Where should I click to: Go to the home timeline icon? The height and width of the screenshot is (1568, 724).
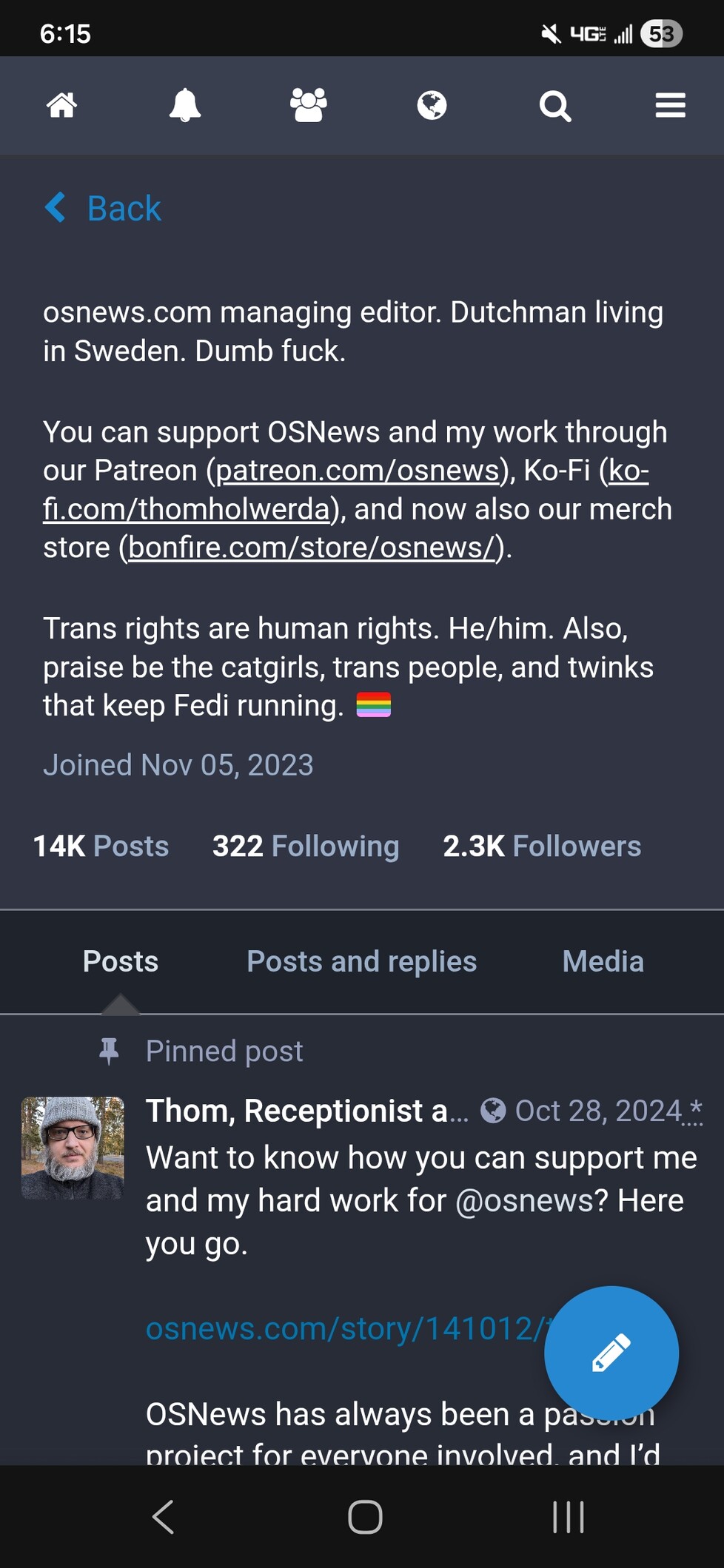point(61,105)
